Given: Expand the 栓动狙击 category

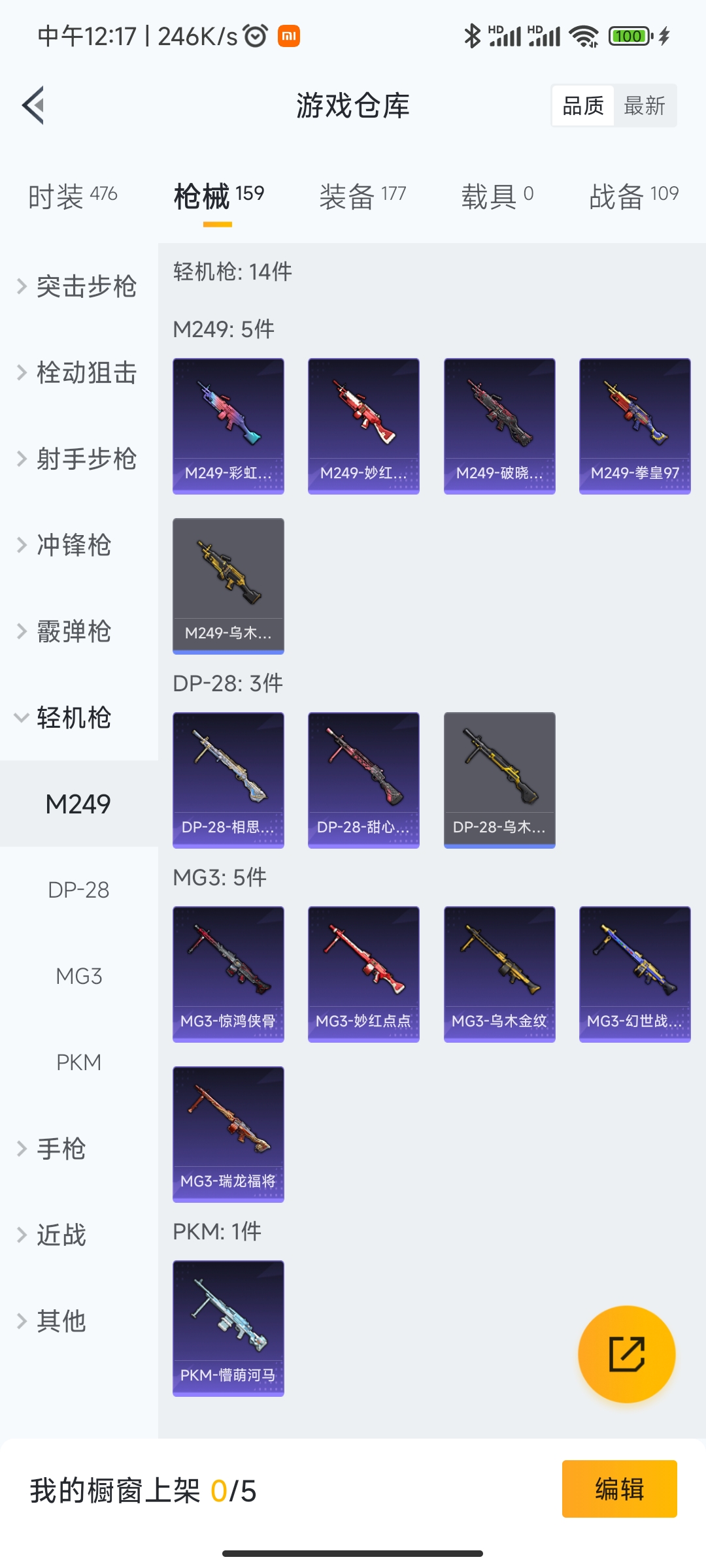Looking at the screenshot, I should 78,372.
